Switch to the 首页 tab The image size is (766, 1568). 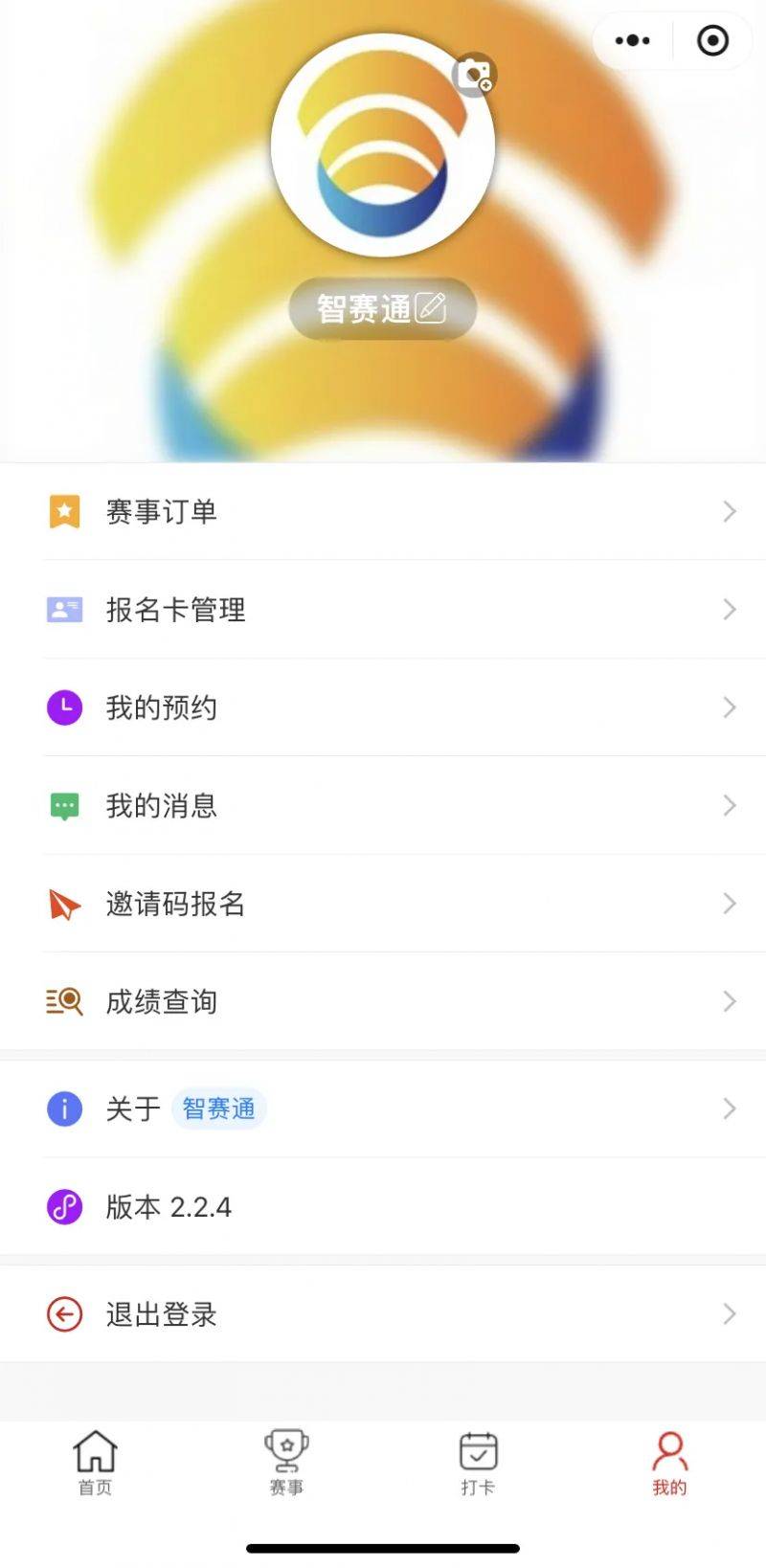pos(96,1463)
